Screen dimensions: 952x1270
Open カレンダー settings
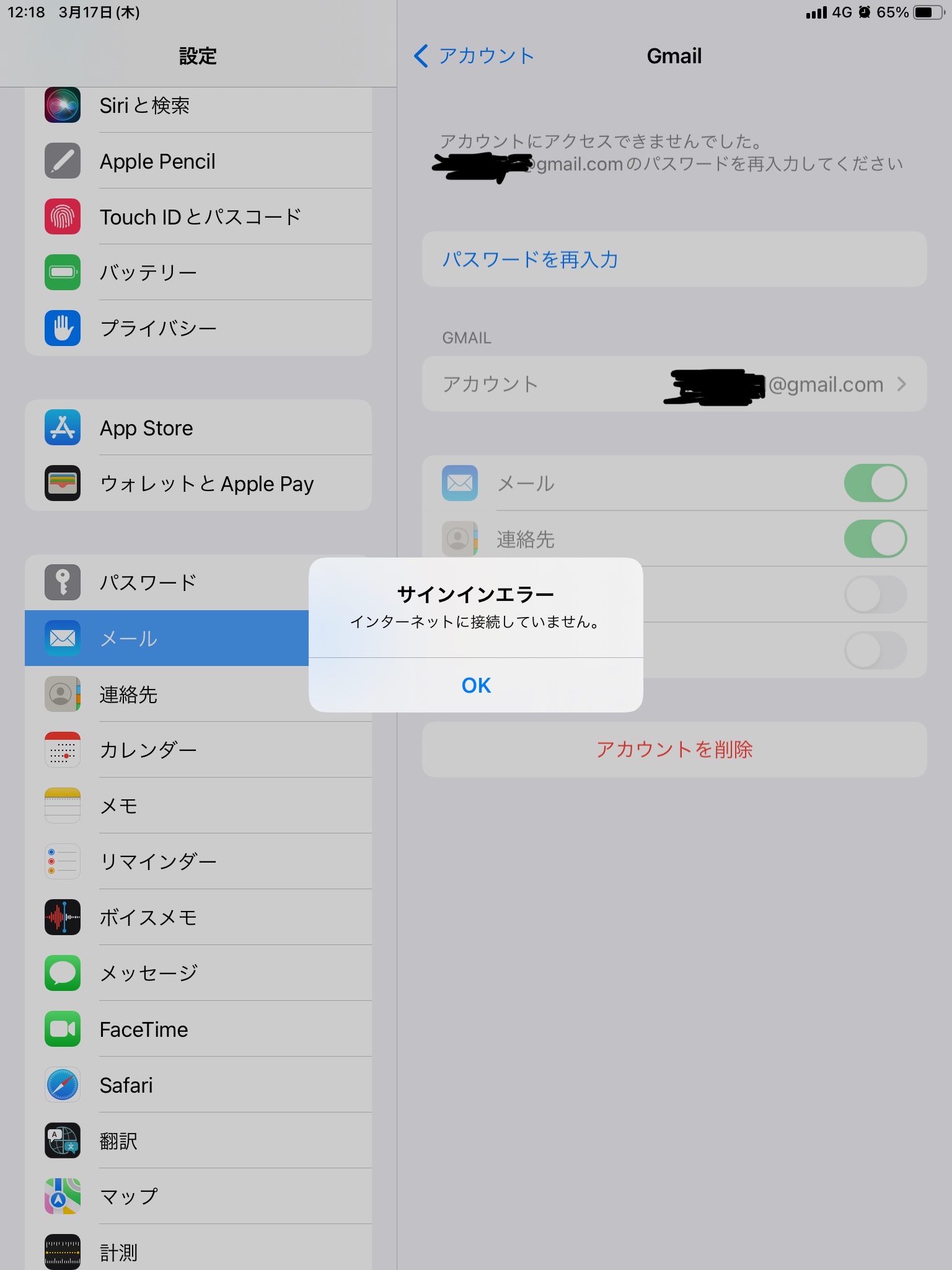[198, 750]
